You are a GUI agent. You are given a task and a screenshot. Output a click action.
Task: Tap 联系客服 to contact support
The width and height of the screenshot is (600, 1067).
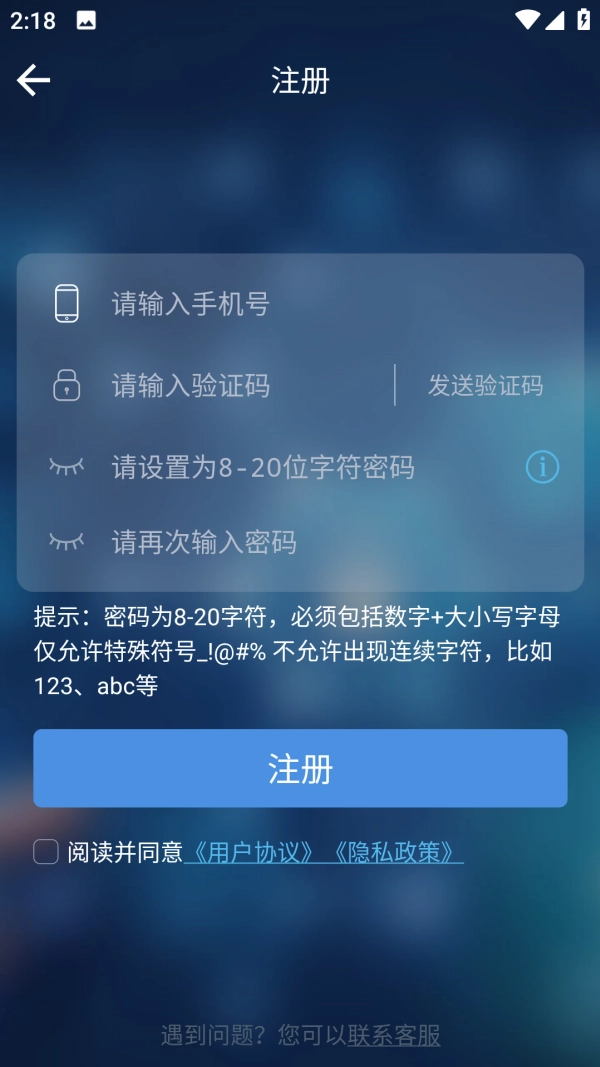tap(394, 1035)
